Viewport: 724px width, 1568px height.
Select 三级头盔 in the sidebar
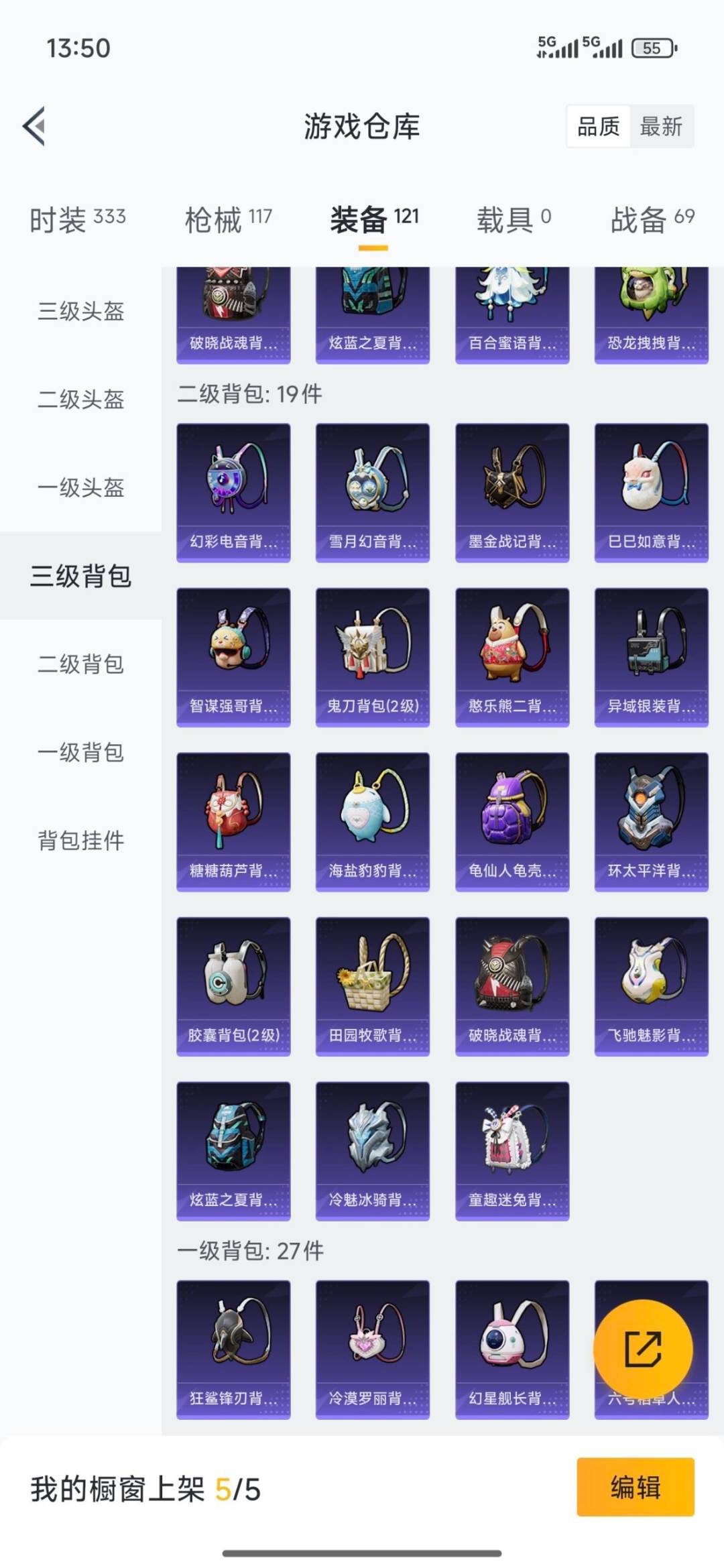[x=81, y=310]
